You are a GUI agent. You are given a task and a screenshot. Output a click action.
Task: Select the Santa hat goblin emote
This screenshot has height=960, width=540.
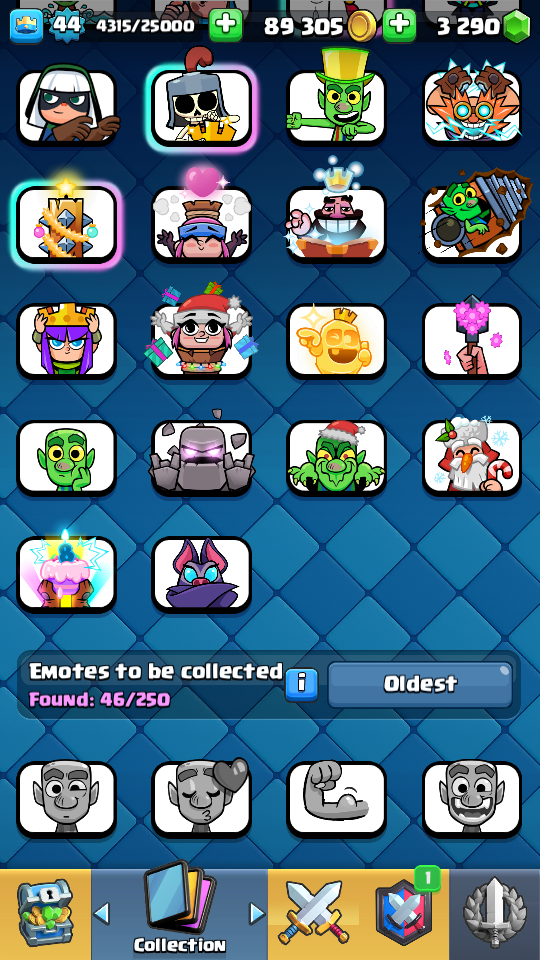click(x=336, y=457)
